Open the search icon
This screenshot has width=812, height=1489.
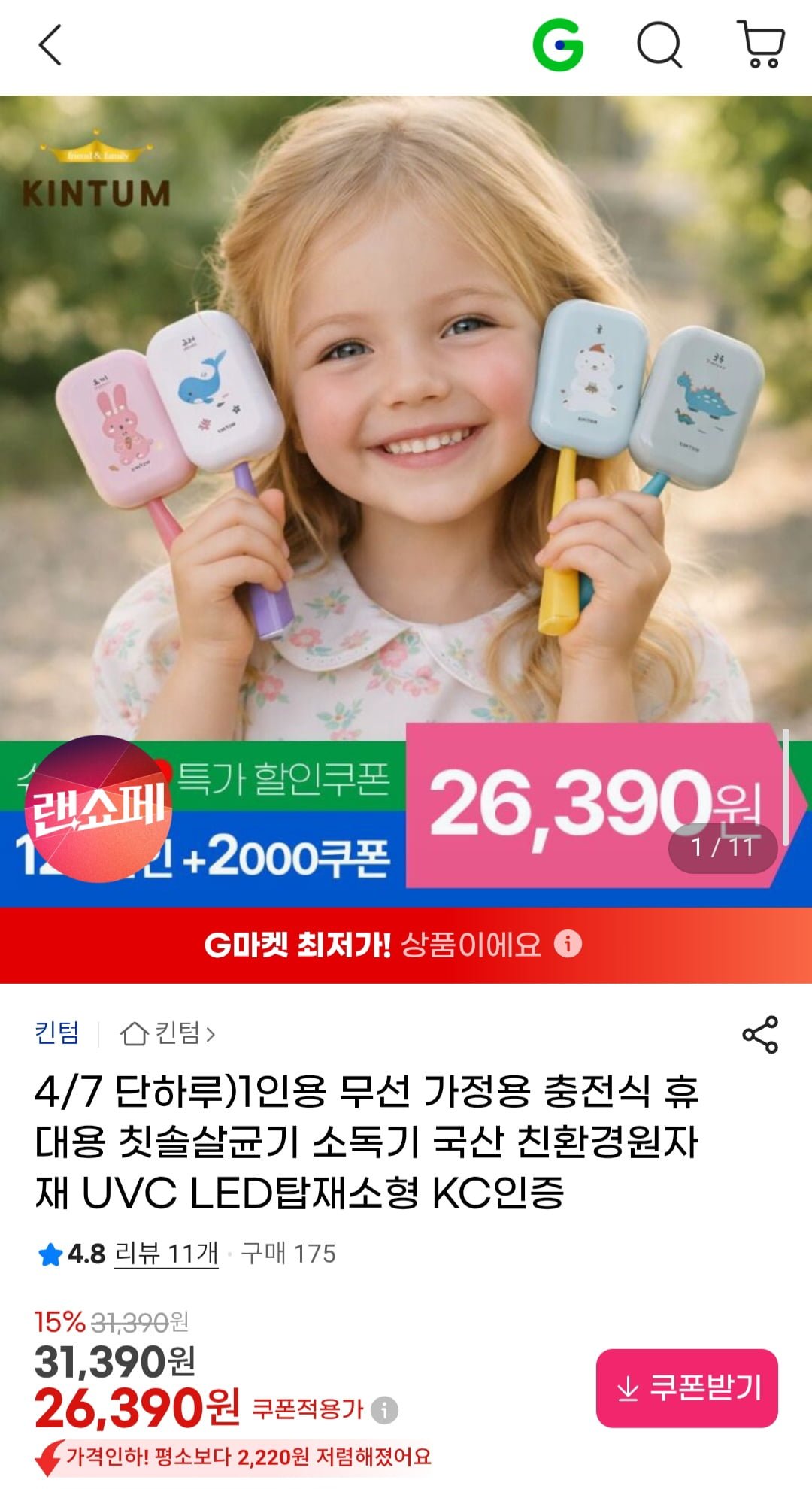659,45
